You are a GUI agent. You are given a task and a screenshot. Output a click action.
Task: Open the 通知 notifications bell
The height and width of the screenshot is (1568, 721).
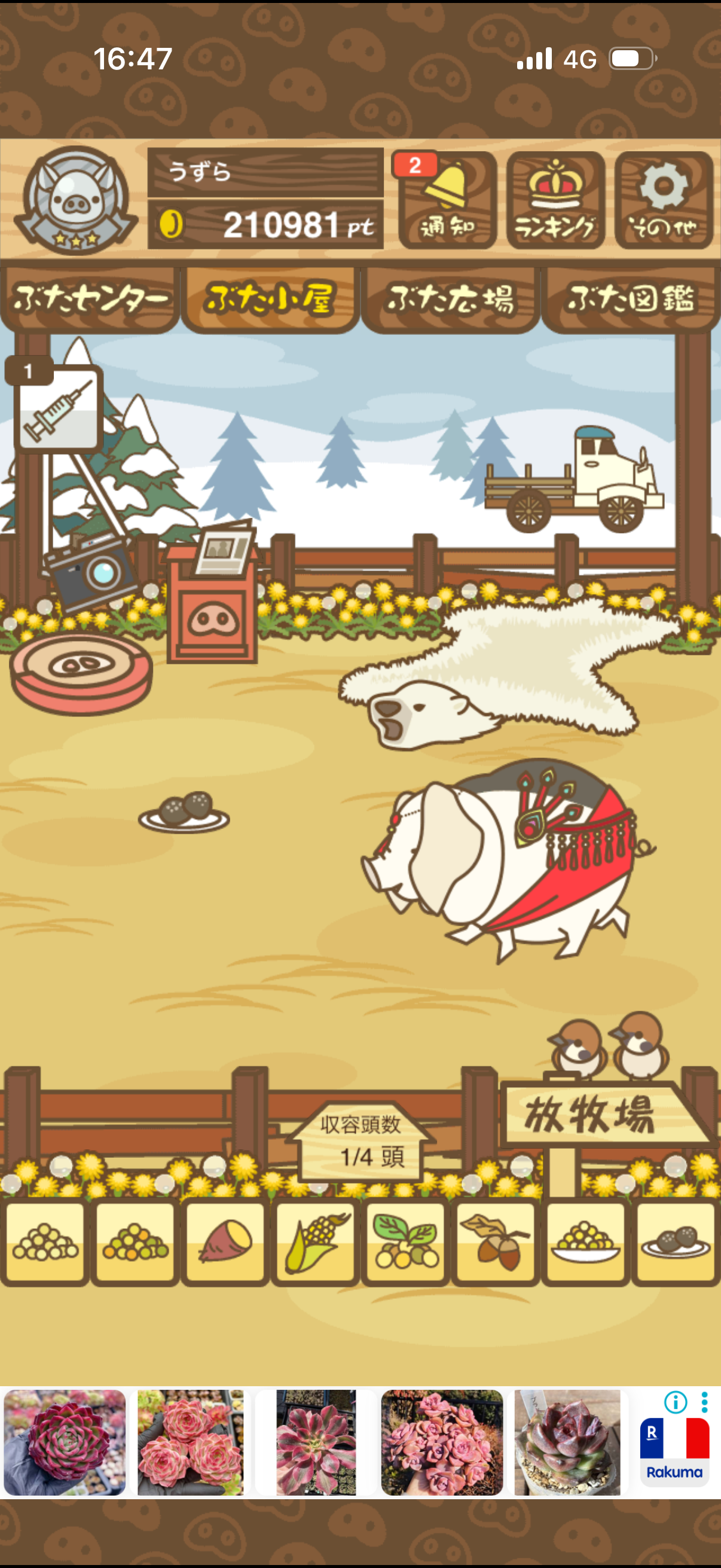(447, 200)
